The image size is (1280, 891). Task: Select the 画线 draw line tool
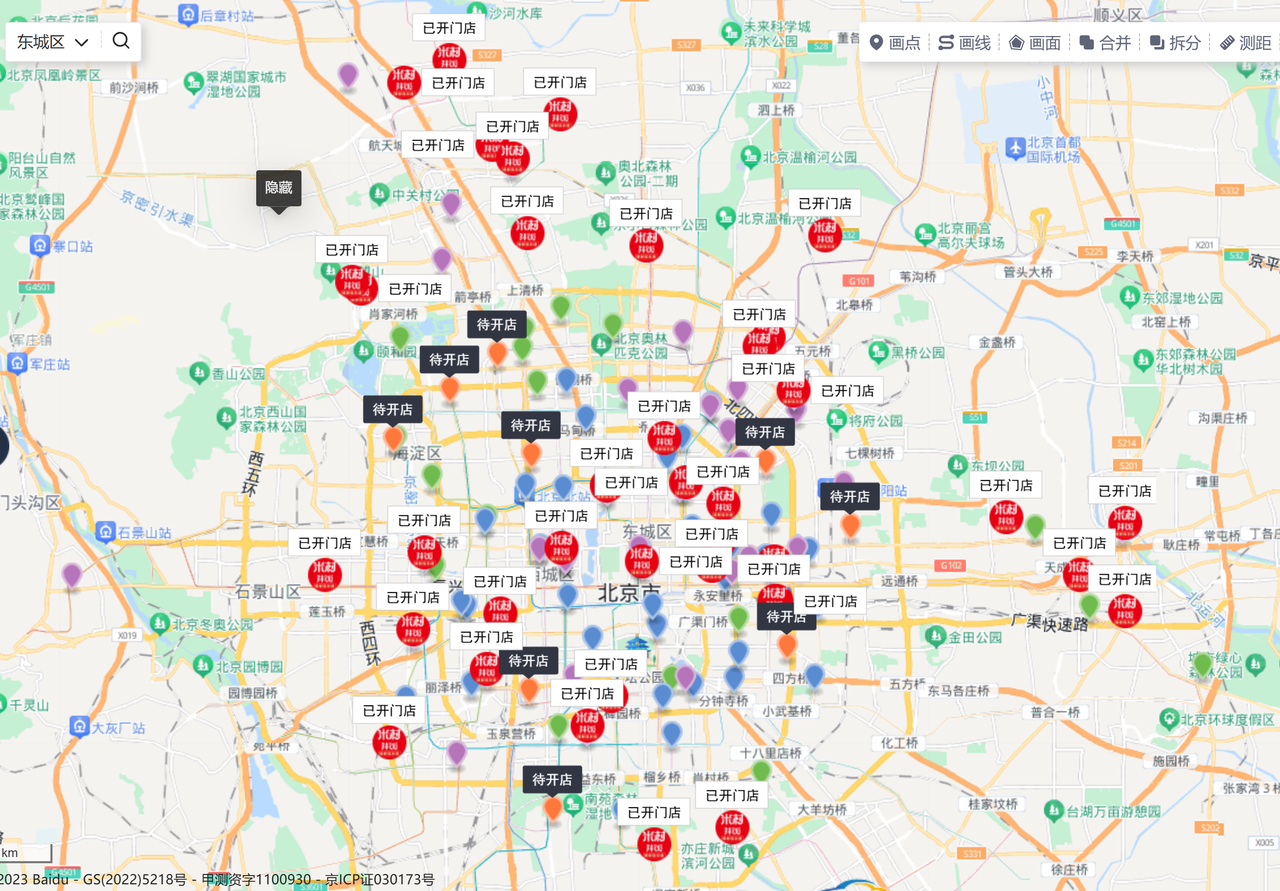click(964, 42)
